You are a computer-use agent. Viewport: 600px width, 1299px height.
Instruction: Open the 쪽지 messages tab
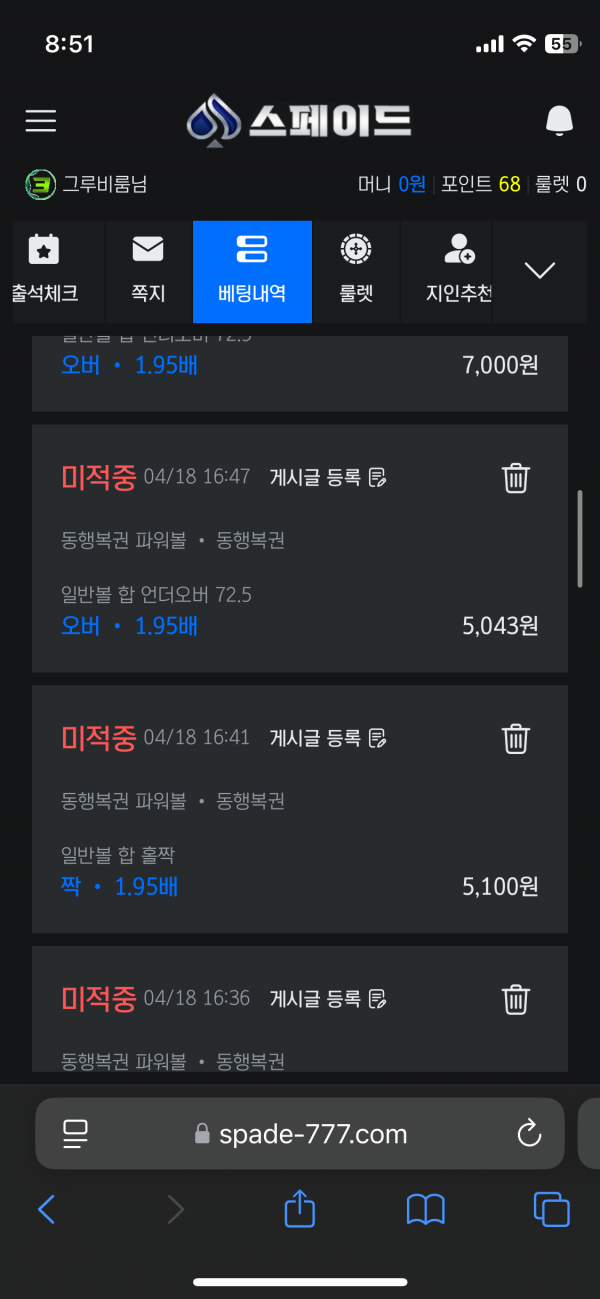click(x=148, y=271)
